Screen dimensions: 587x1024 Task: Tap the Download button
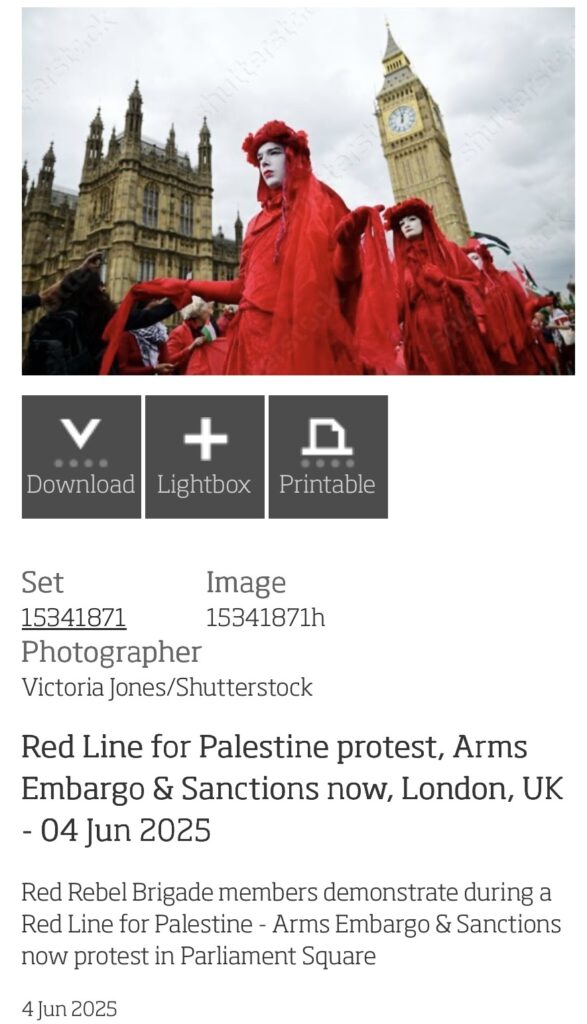pos(81,456)
